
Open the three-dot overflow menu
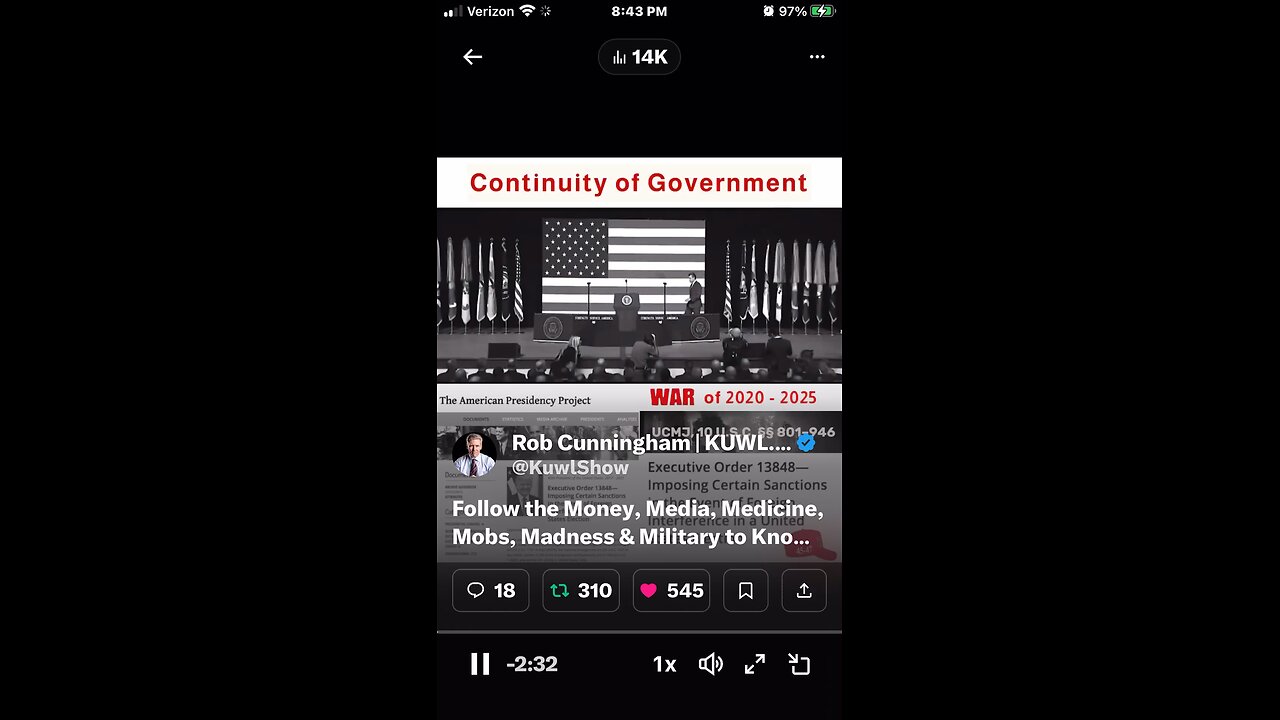pyautogui.click(x=817, y=57)
